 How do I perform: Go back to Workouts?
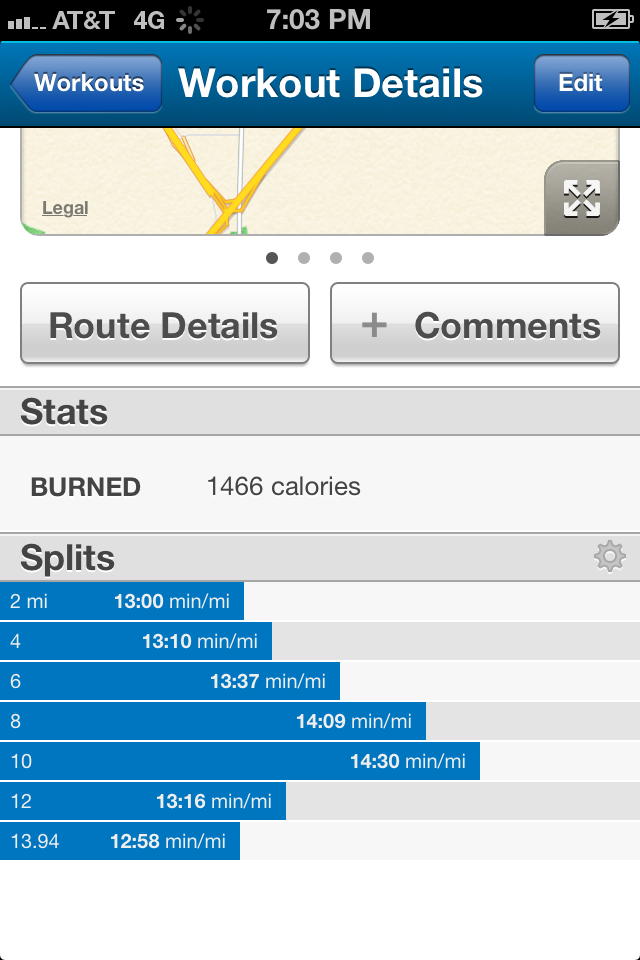87,83
